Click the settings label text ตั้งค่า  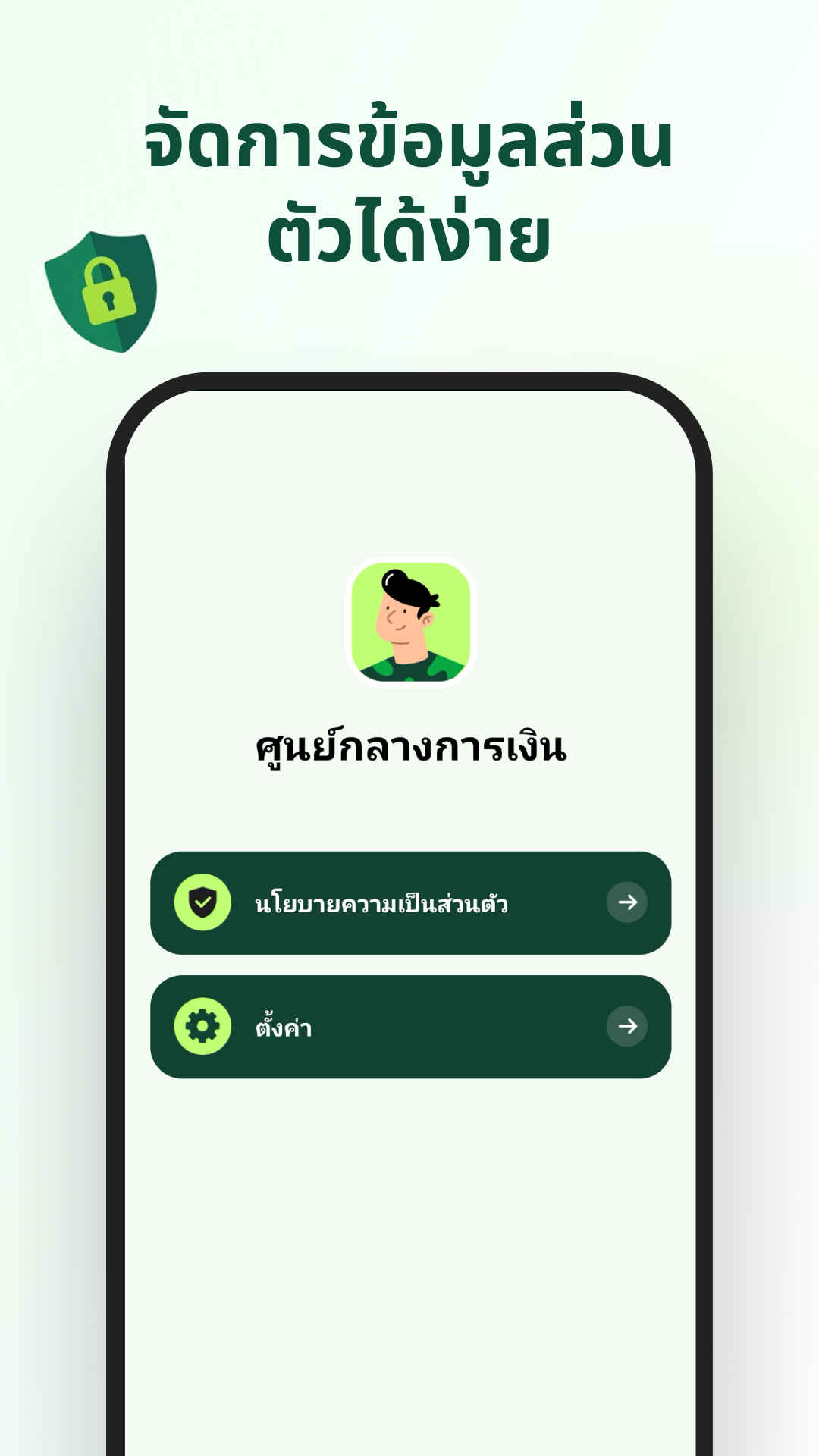[279, 1027]
